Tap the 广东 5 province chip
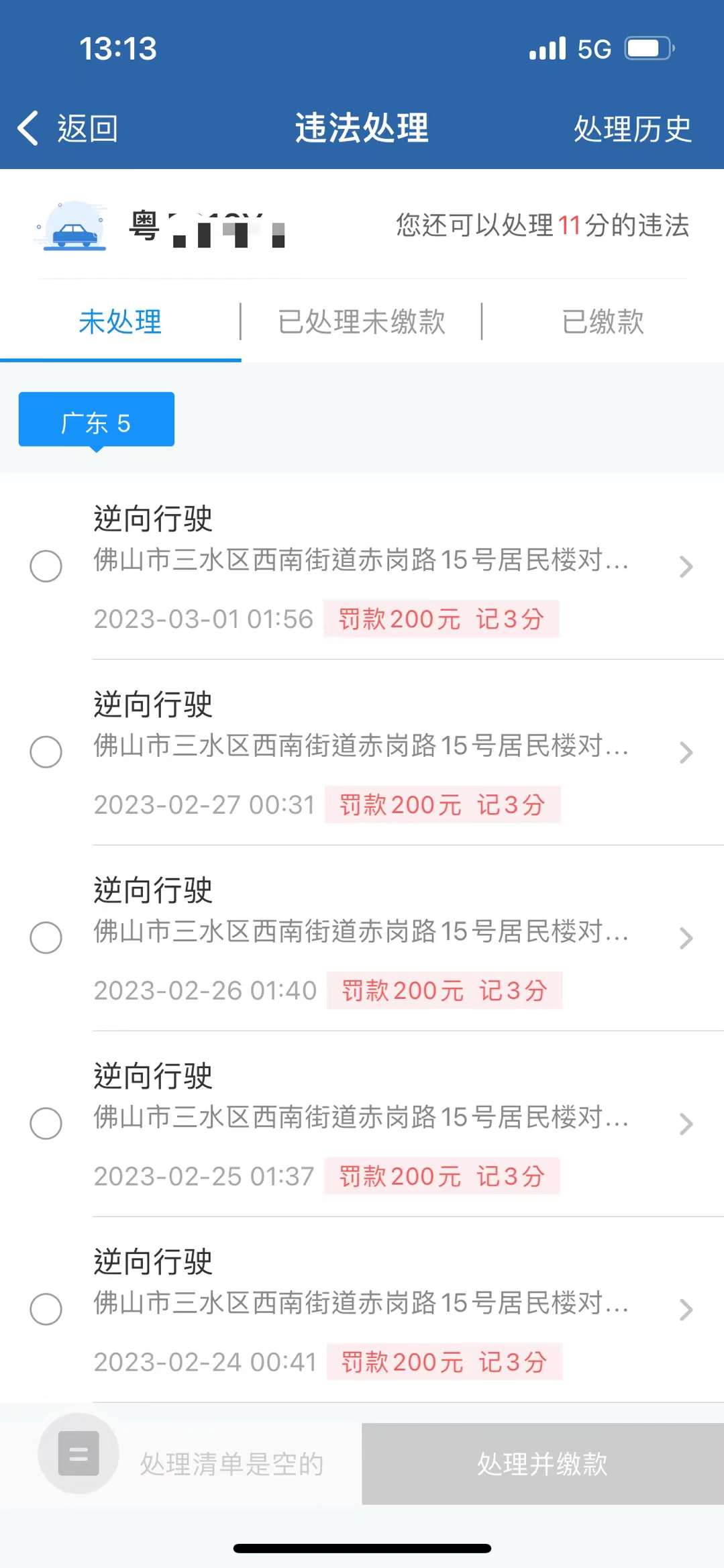Screen dimensions: 724x1568 coord(96,421)
